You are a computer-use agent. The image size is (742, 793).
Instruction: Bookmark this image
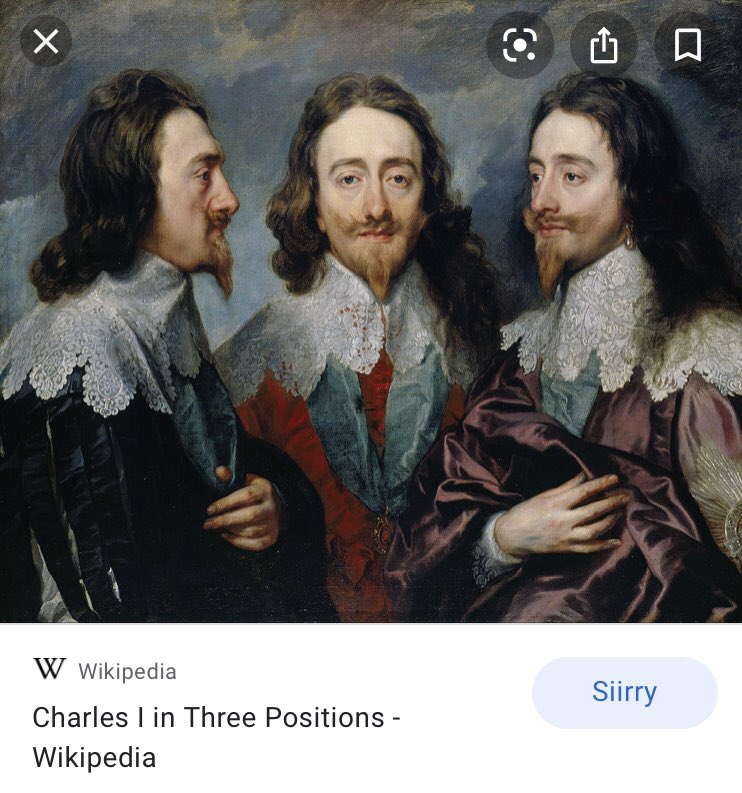[x=688, y=44]
